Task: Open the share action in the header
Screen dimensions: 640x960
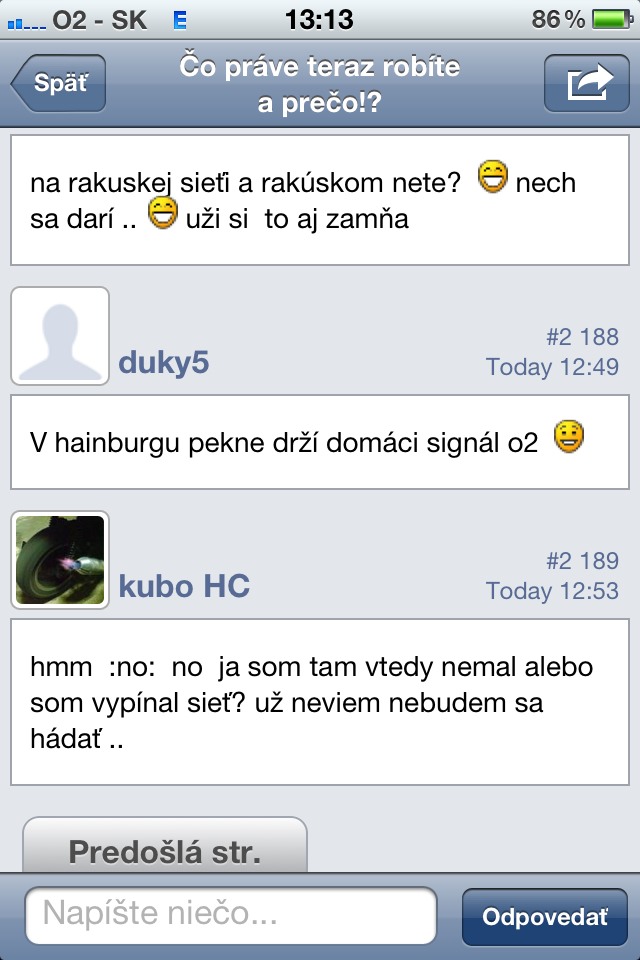Action: pos(586,84)
